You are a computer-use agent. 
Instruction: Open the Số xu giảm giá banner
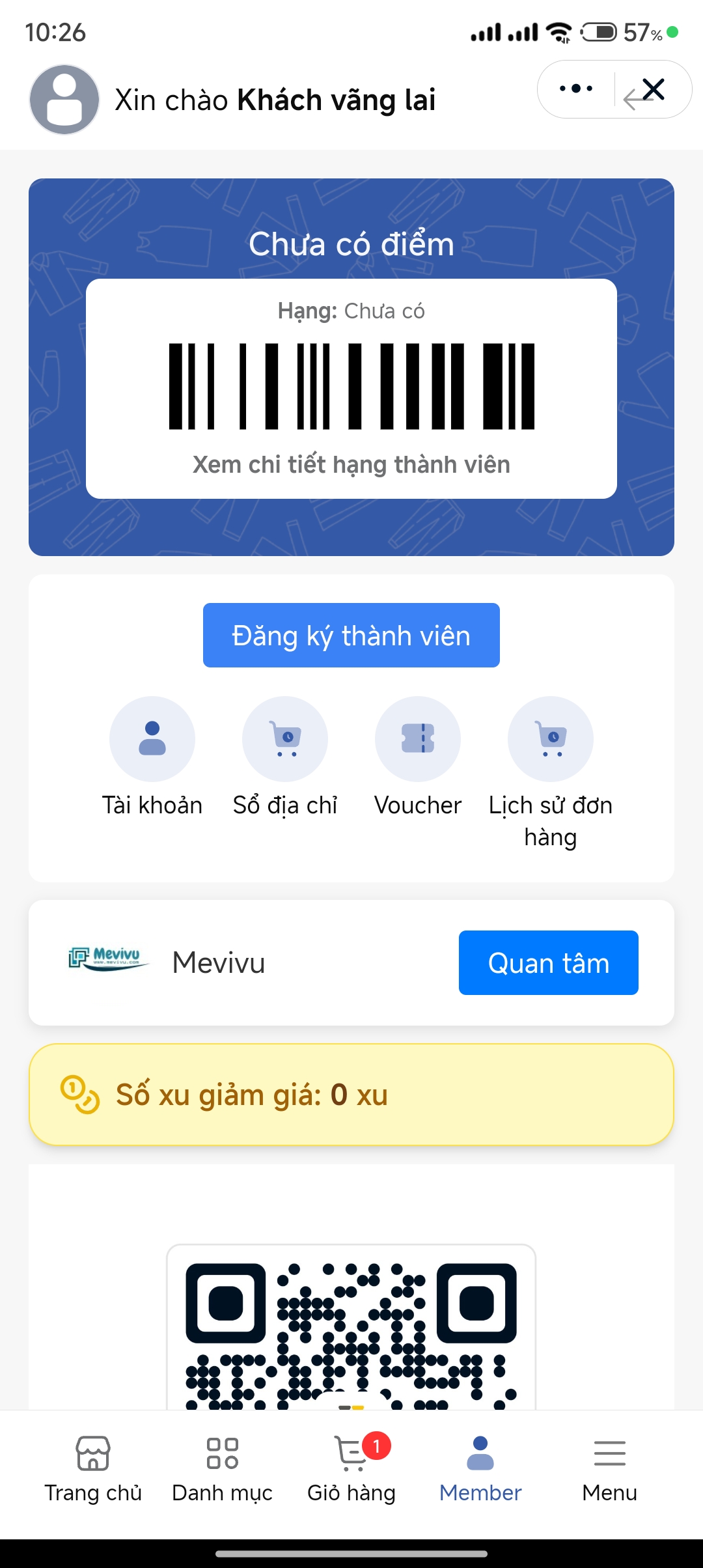351,1095
